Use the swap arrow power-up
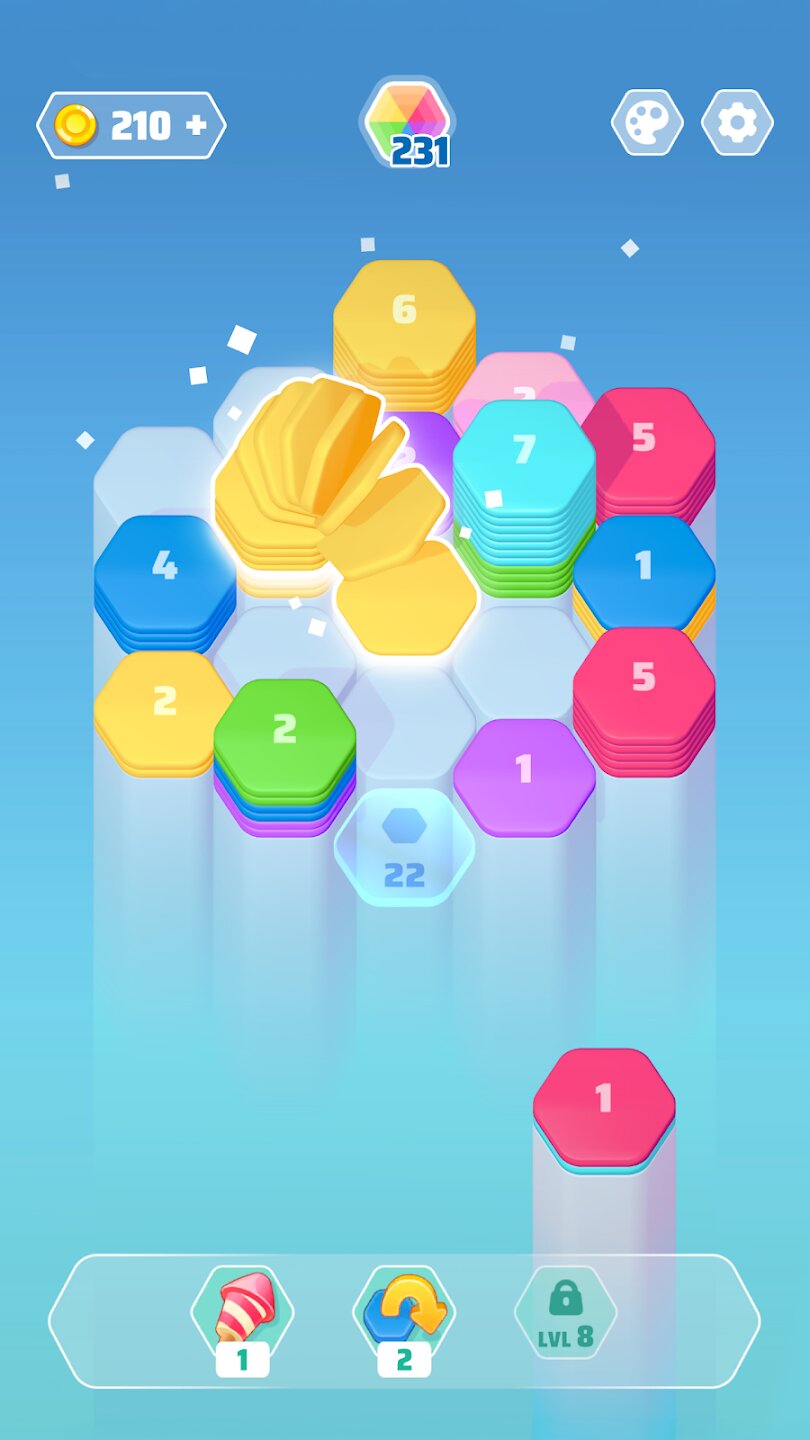This screenshot has height=1440, width=810. (404, 1311)
